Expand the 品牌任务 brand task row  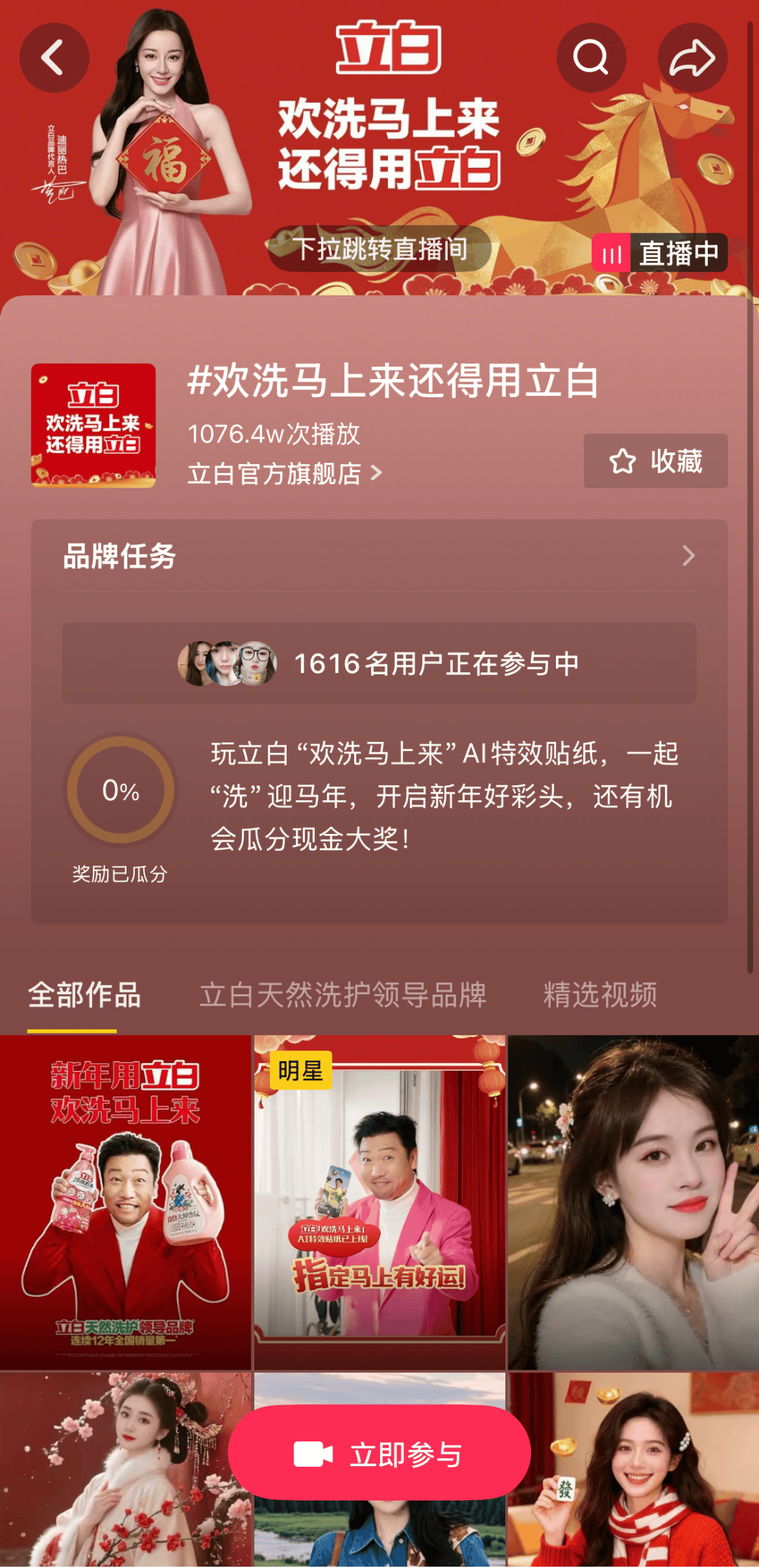pyautogui.click(x=379, y=556)
